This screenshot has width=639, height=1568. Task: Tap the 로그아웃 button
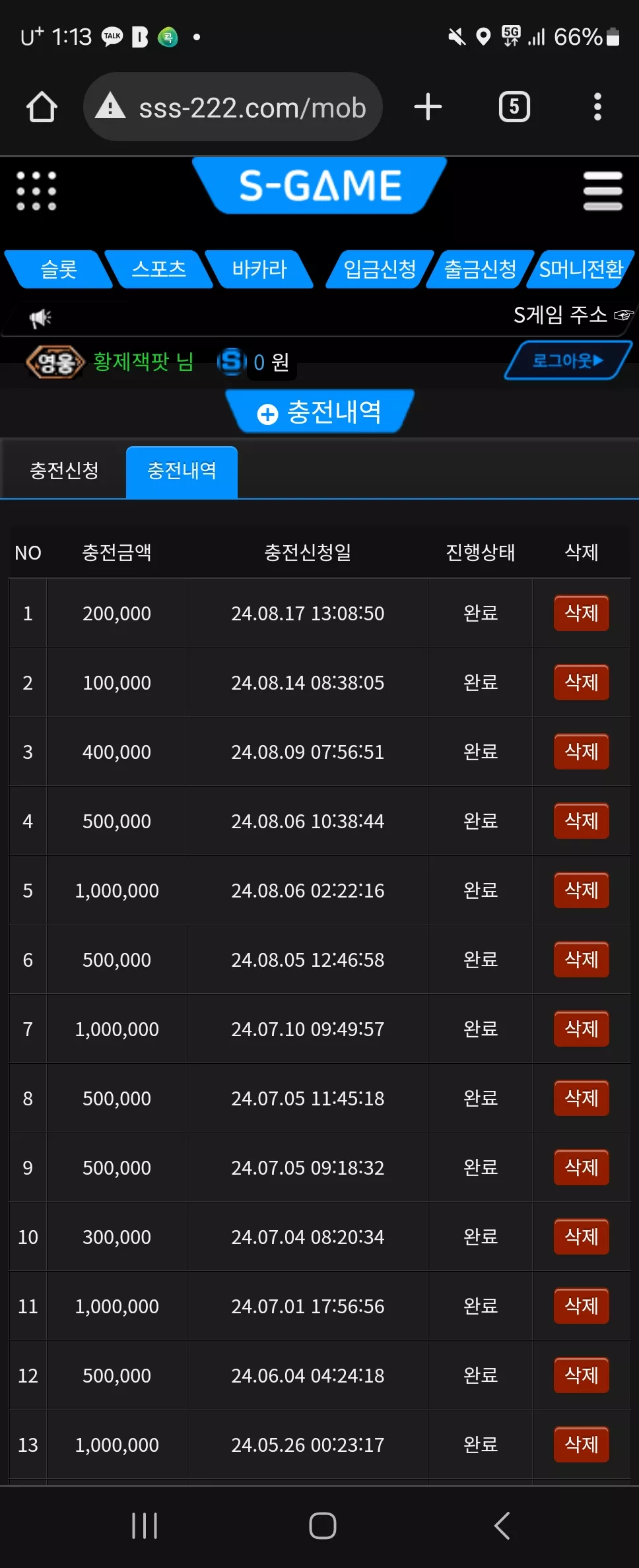point(568,360)
